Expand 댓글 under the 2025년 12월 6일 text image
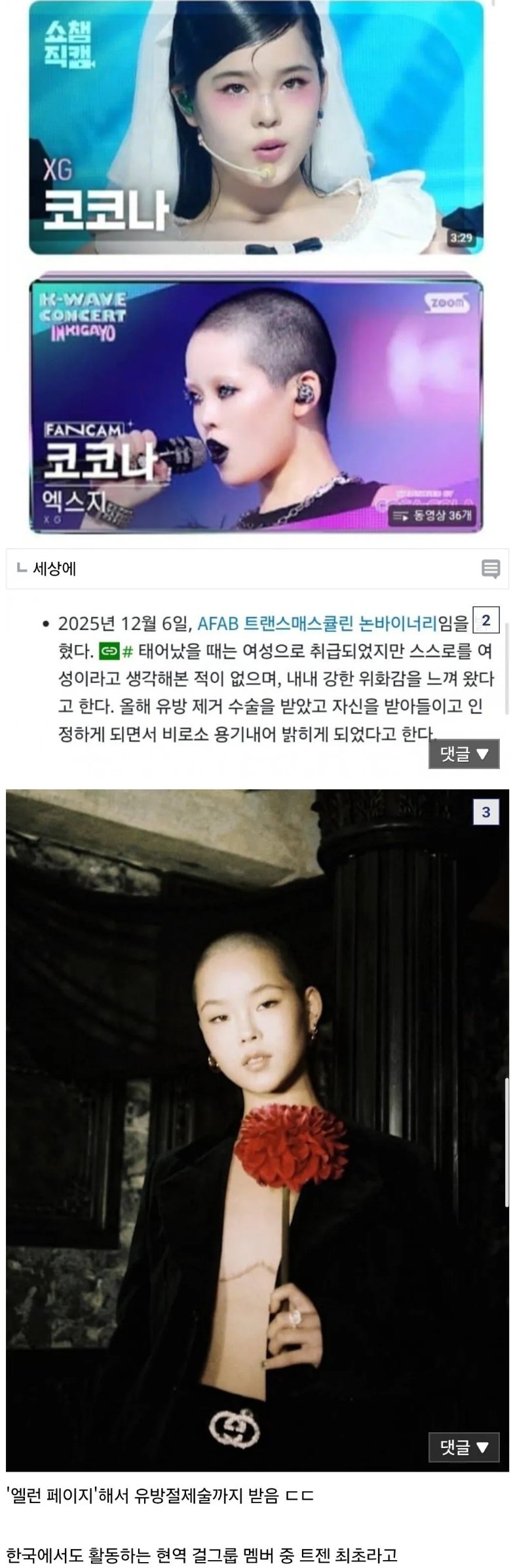Viewport: 511px width, 1568px height. (x=464, y=754)
